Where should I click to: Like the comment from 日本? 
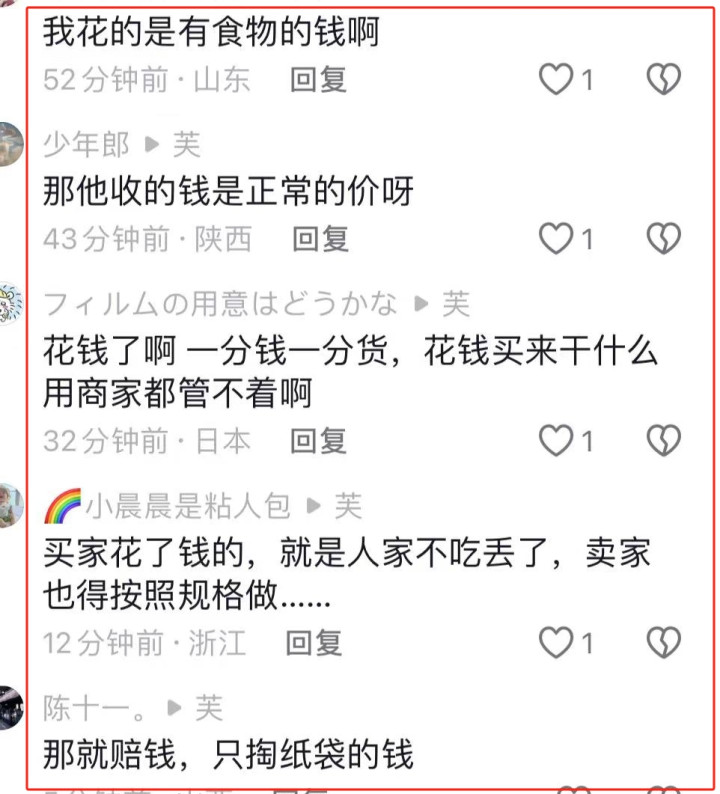click(x=556, y=440)
